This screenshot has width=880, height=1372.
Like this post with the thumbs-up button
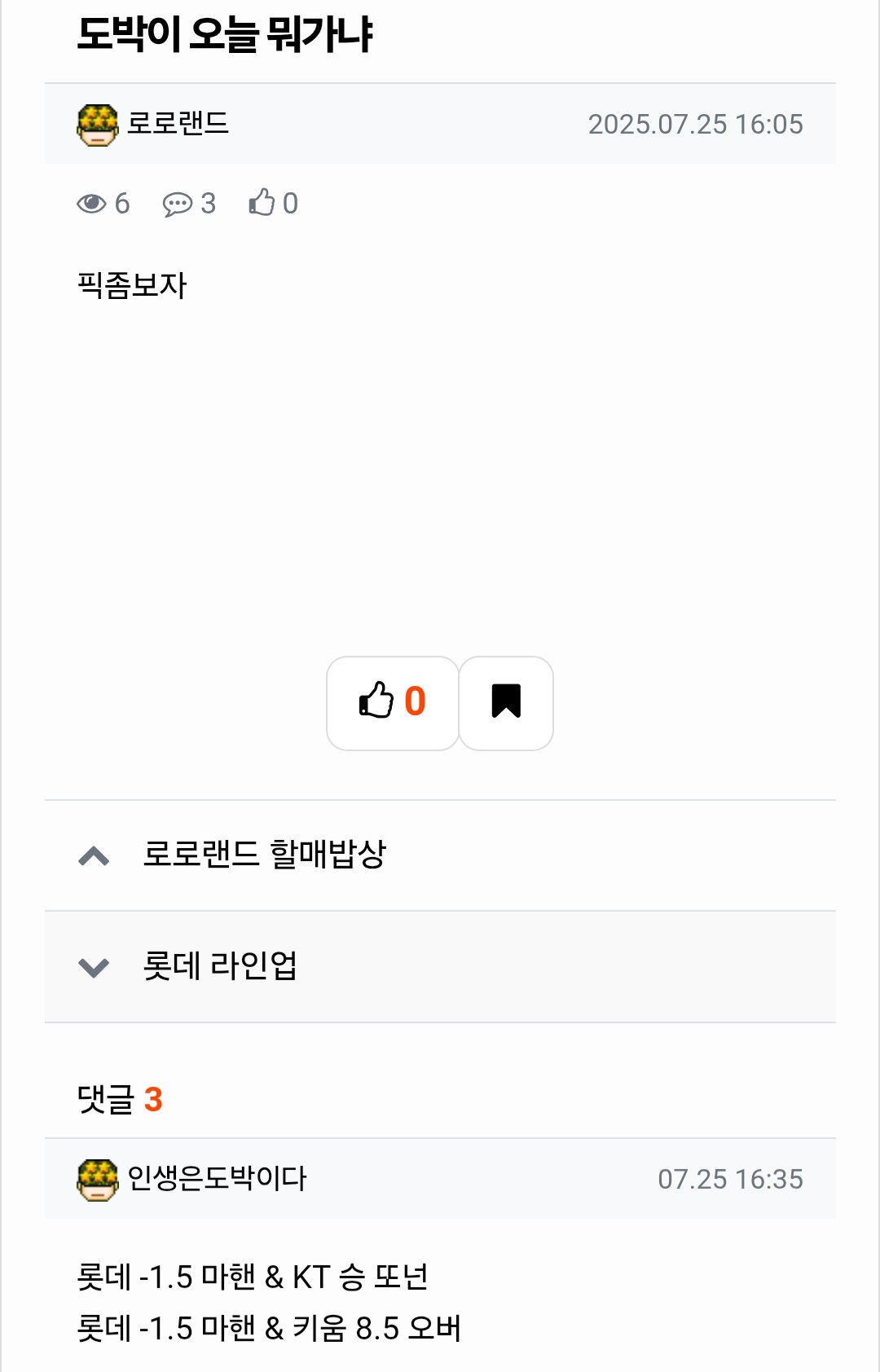click(393, 702)
